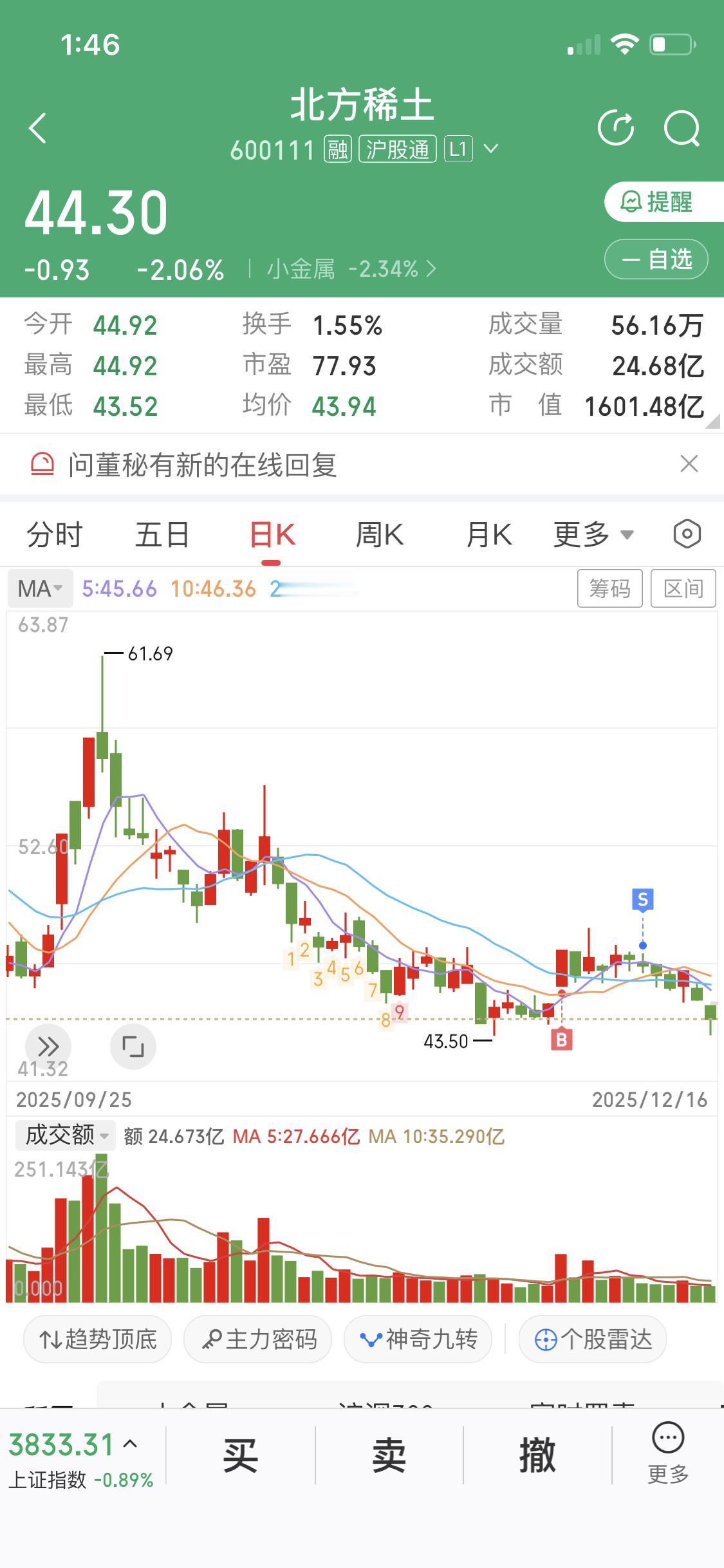Open chart settings via target icon
724x1568 pixels.
[x=686, y=534]
